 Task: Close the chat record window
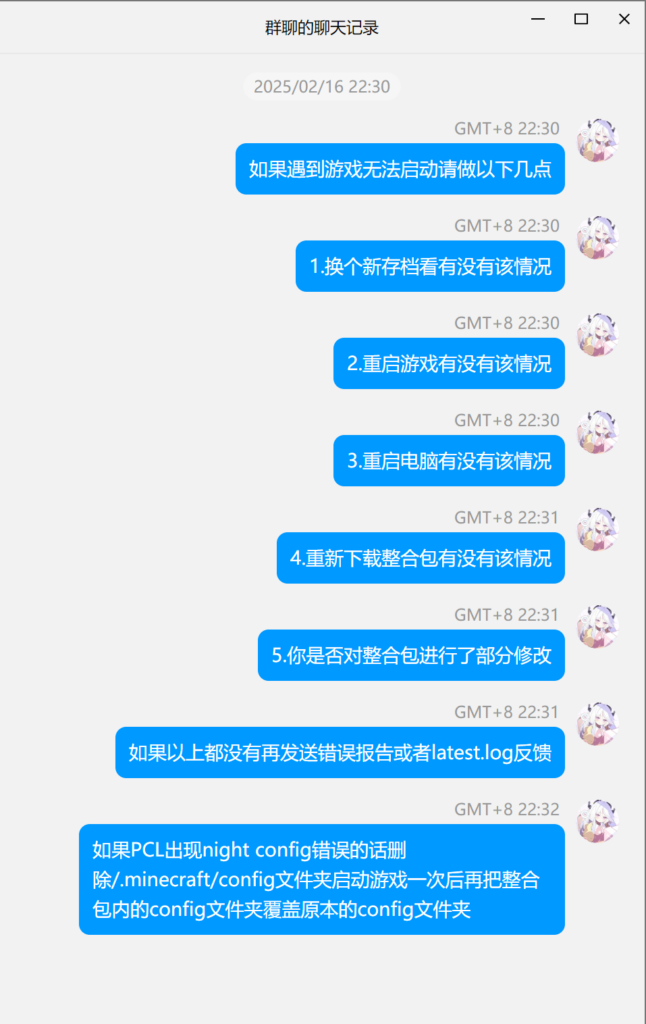(624, 19)
